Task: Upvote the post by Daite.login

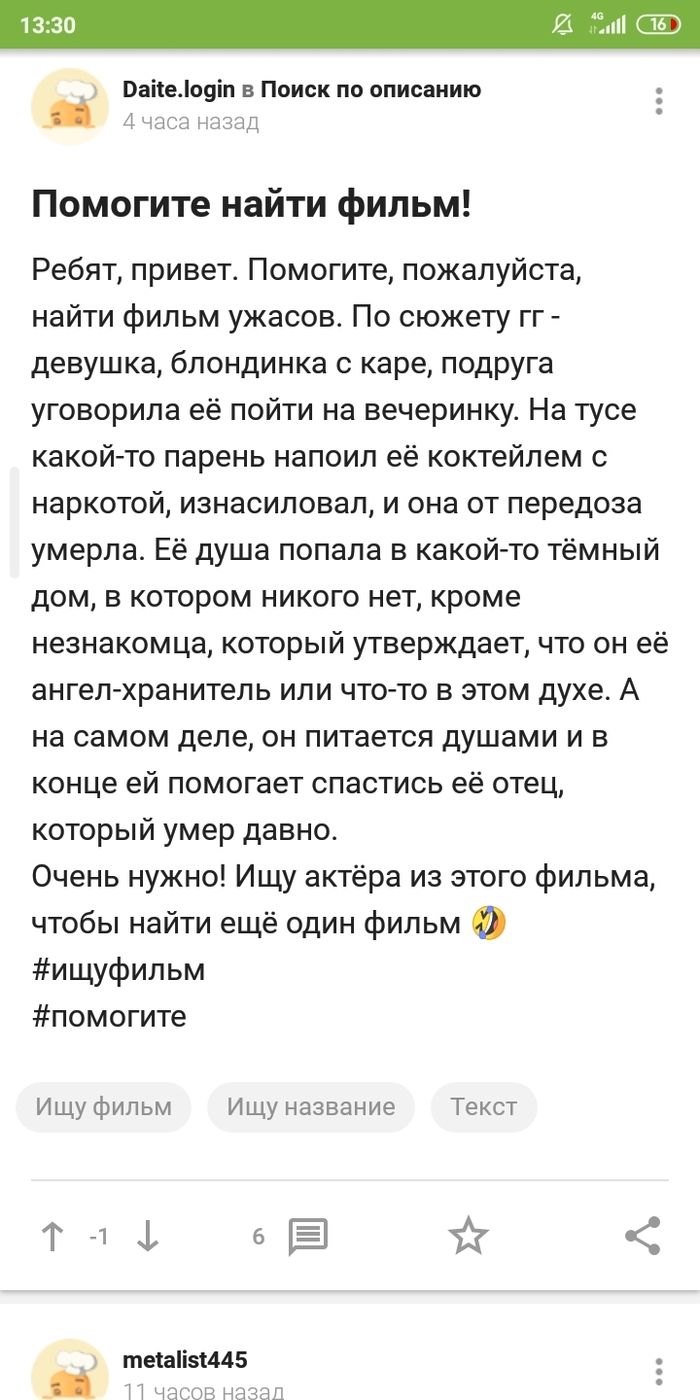Action: pos(52,1237)
